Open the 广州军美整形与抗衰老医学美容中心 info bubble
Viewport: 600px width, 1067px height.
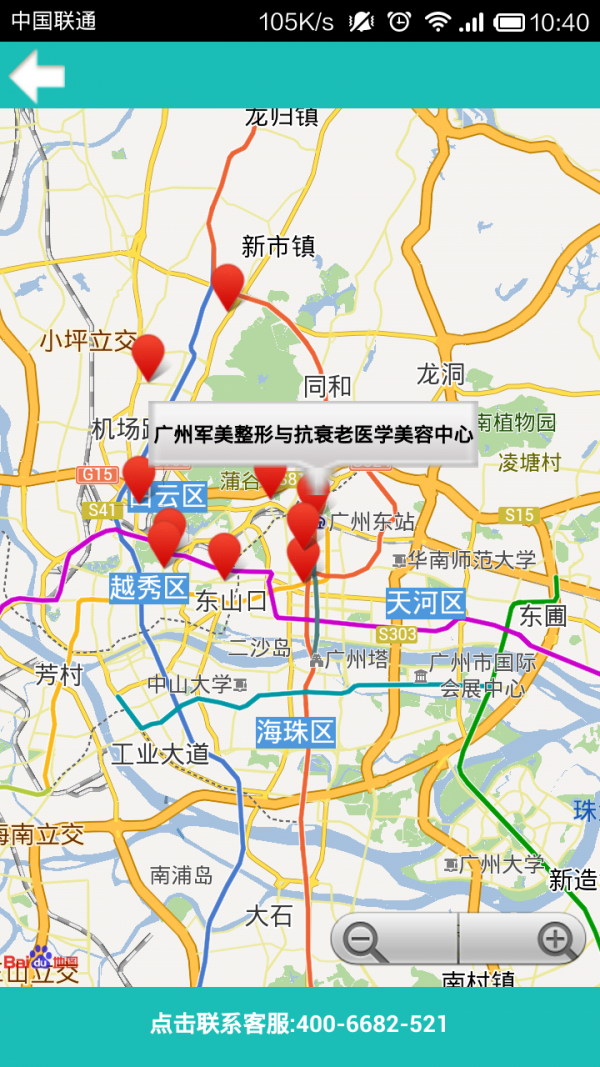313,434
